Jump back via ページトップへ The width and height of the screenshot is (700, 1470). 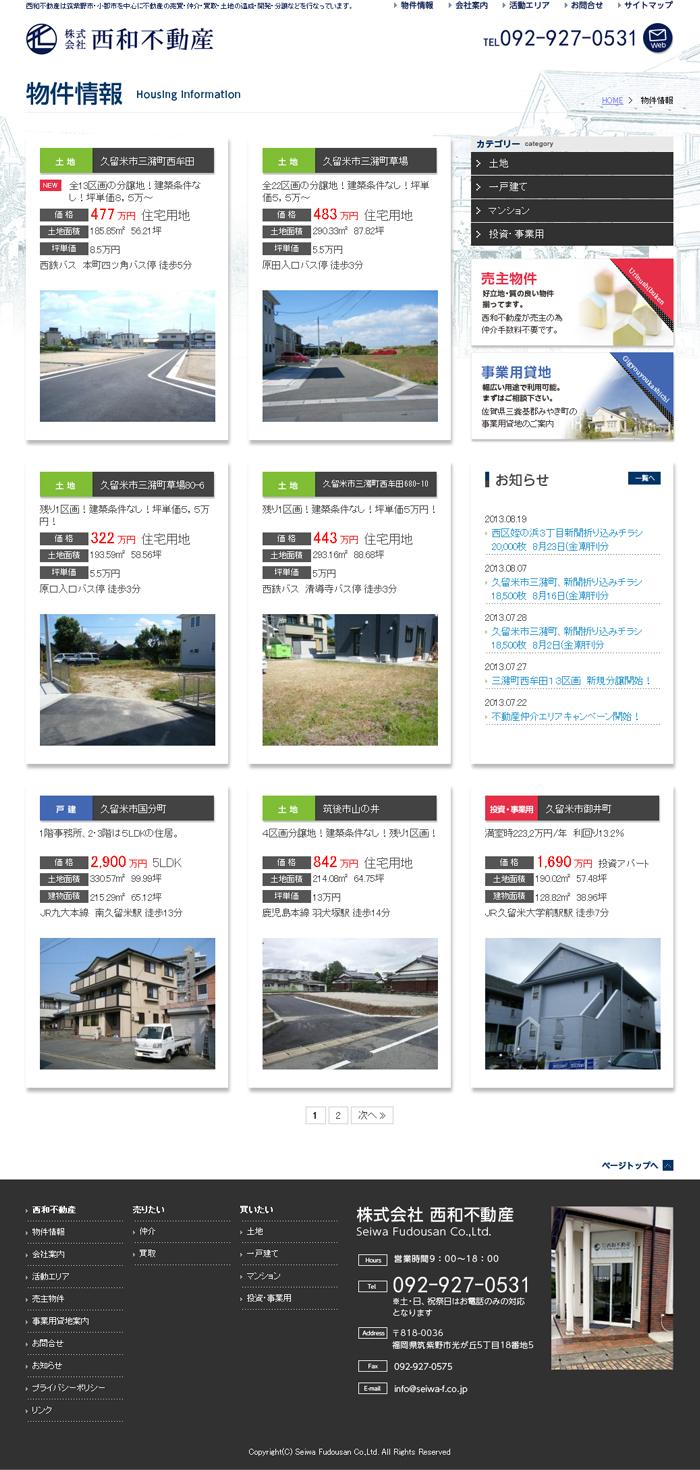[638, 1165]
